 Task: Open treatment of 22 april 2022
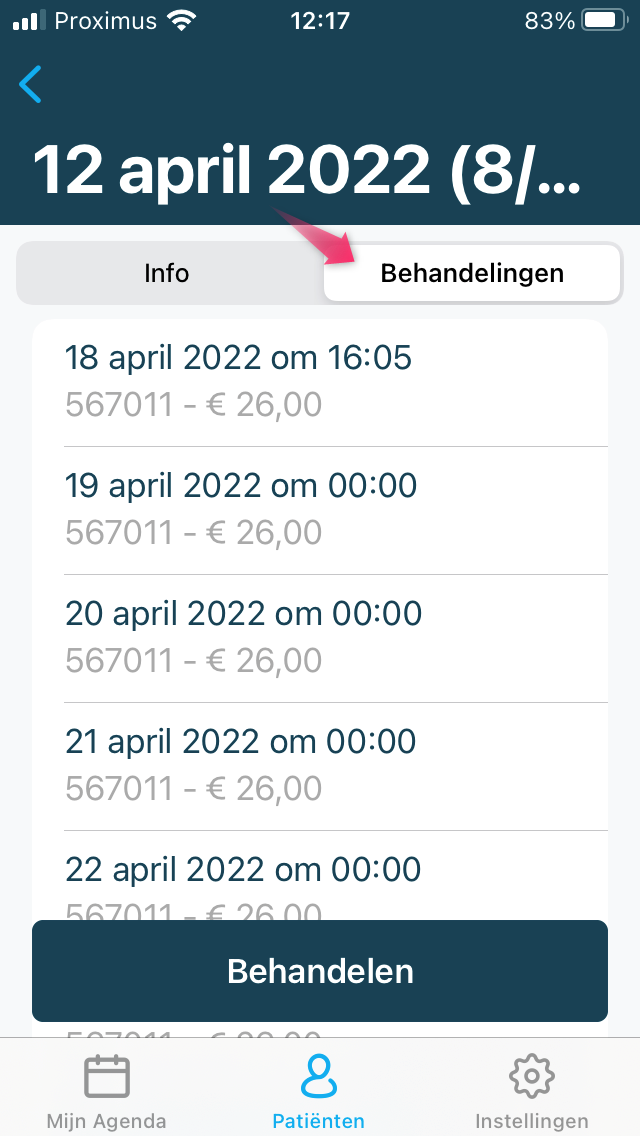[x=320, y=876]
